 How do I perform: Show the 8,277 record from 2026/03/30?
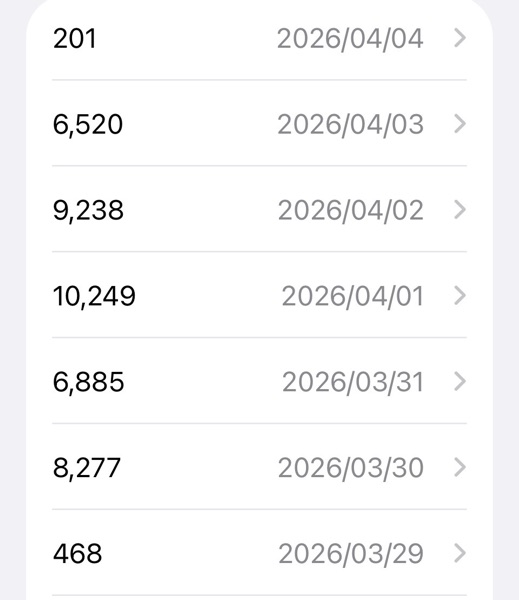260,467
